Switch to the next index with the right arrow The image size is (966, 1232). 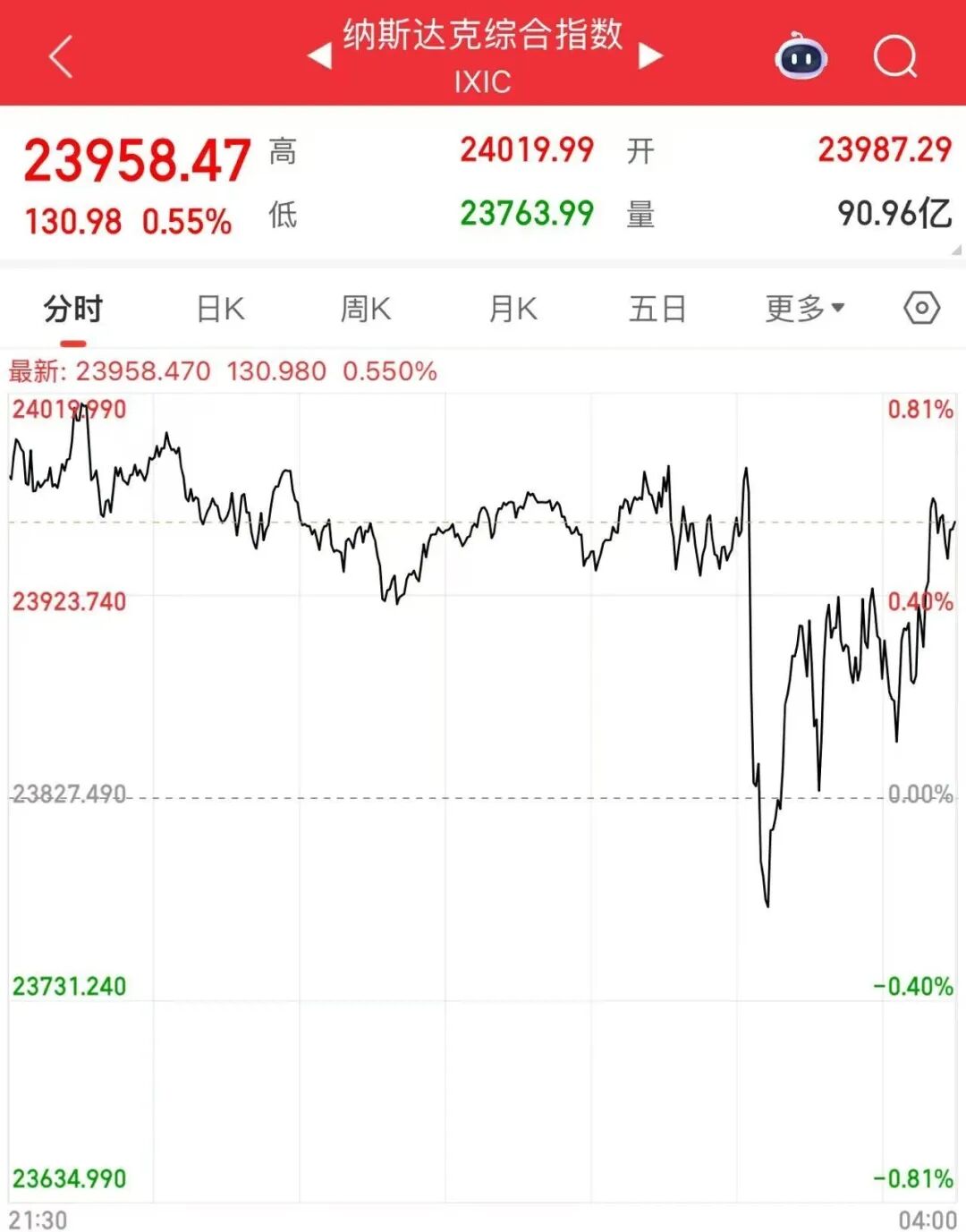tap(650, 56)
